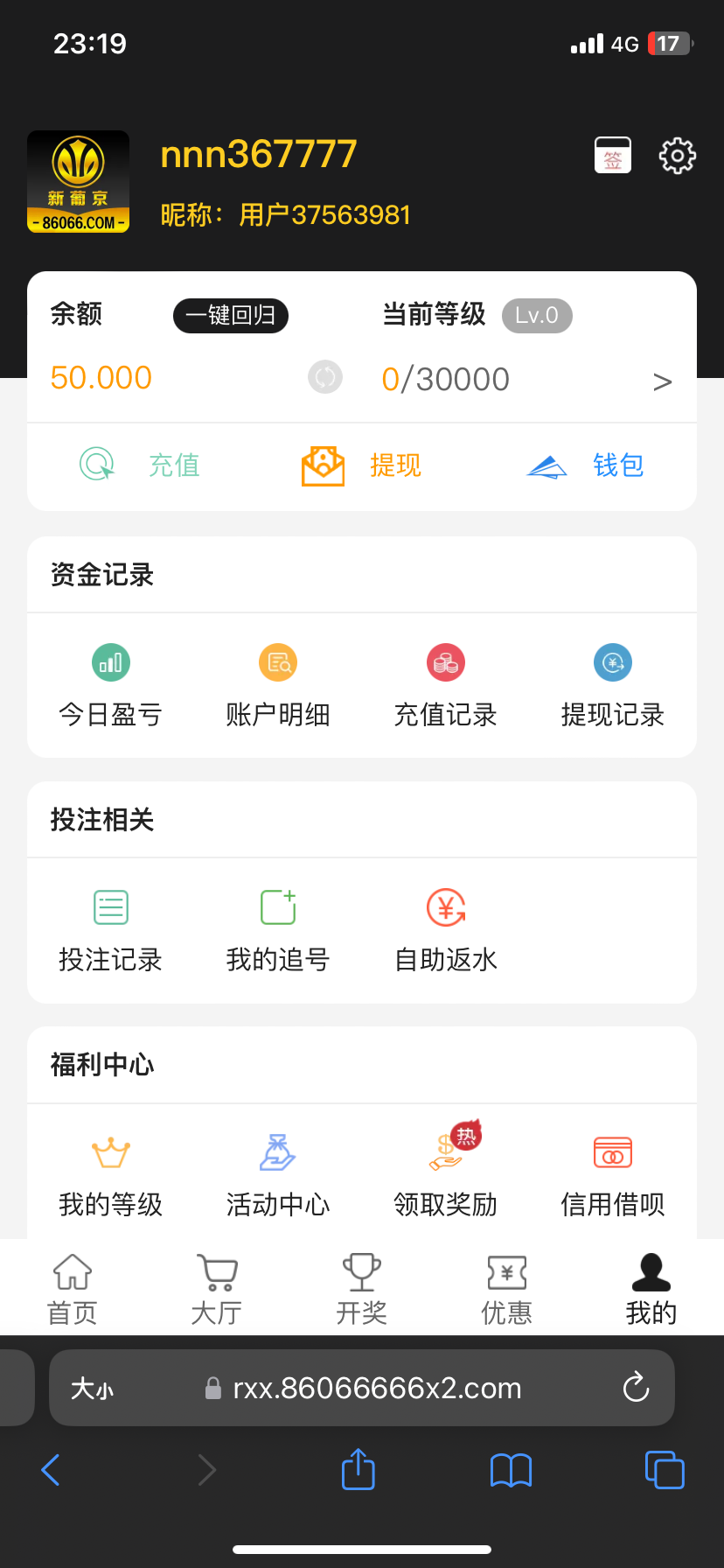Refresh the balance amount
This screenshot has height=1568, width=724.
pos(325,378)
